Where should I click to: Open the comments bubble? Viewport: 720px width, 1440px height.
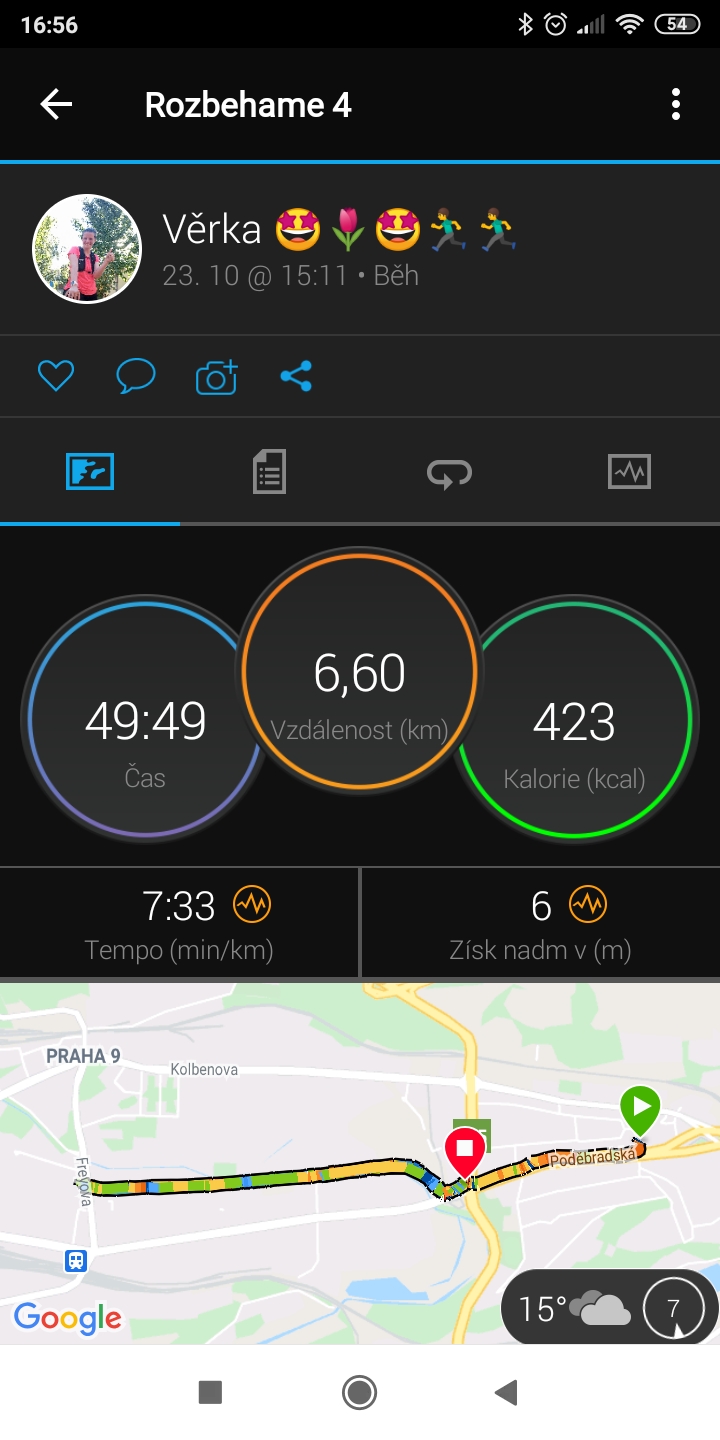click(x=136, y=376)
